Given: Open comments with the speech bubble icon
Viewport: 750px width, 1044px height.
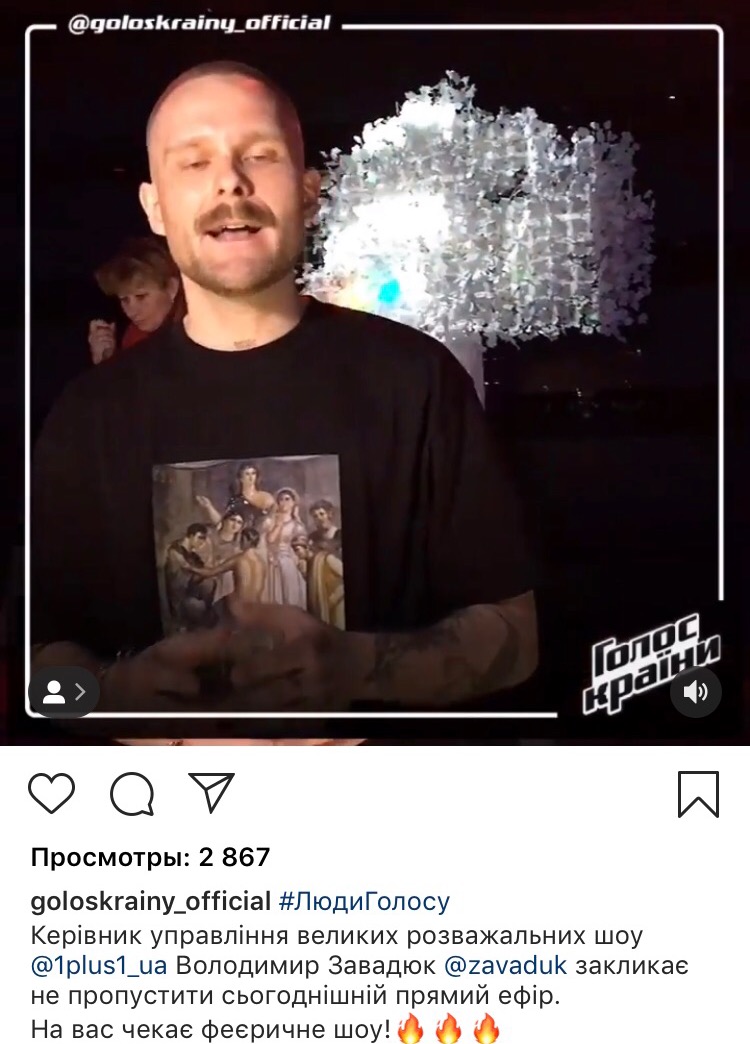Looking at the screenshot, I should [x=132, y=795].
